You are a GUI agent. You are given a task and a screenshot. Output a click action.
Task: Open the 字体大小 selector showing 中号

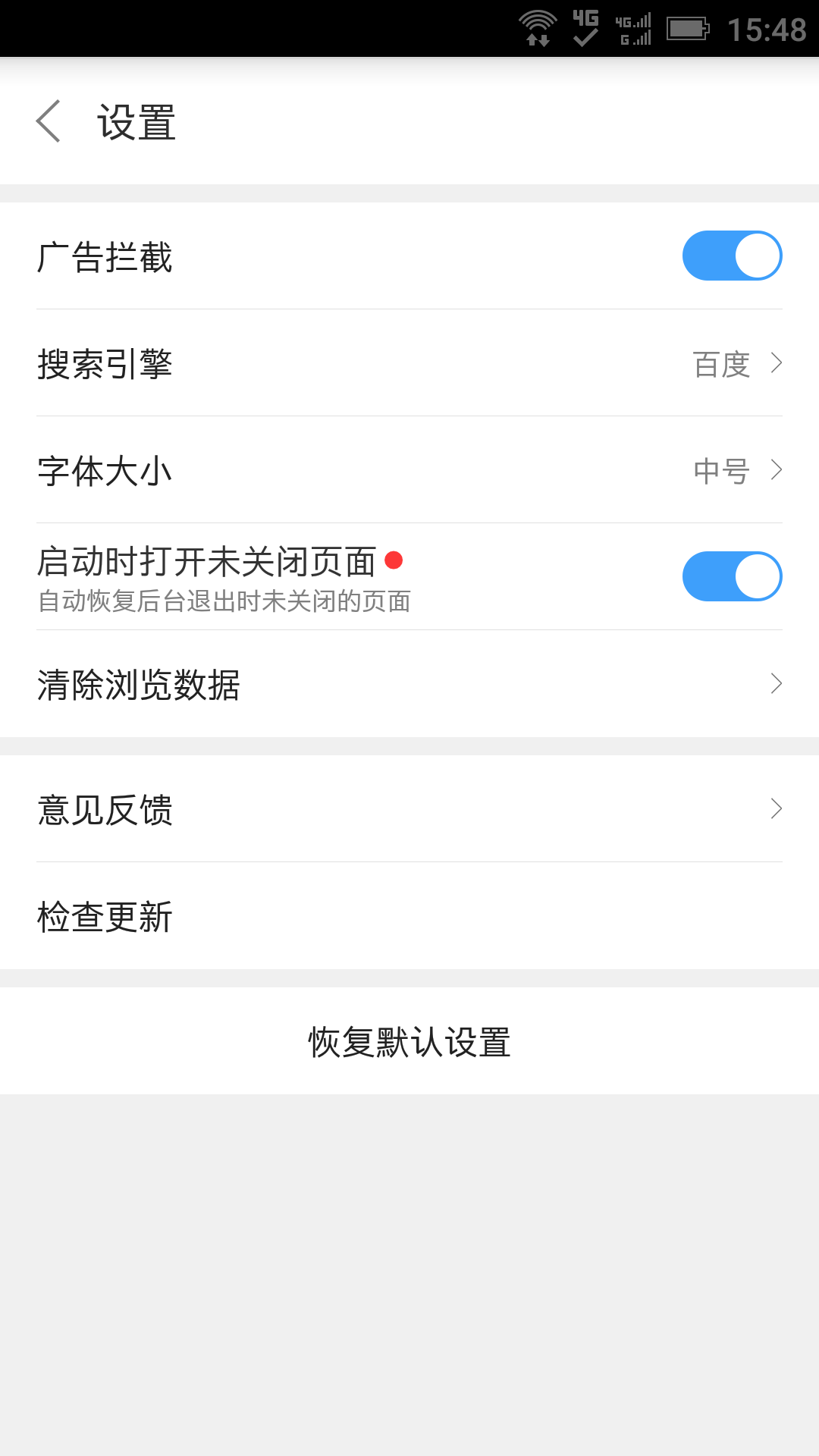[409, 471]
